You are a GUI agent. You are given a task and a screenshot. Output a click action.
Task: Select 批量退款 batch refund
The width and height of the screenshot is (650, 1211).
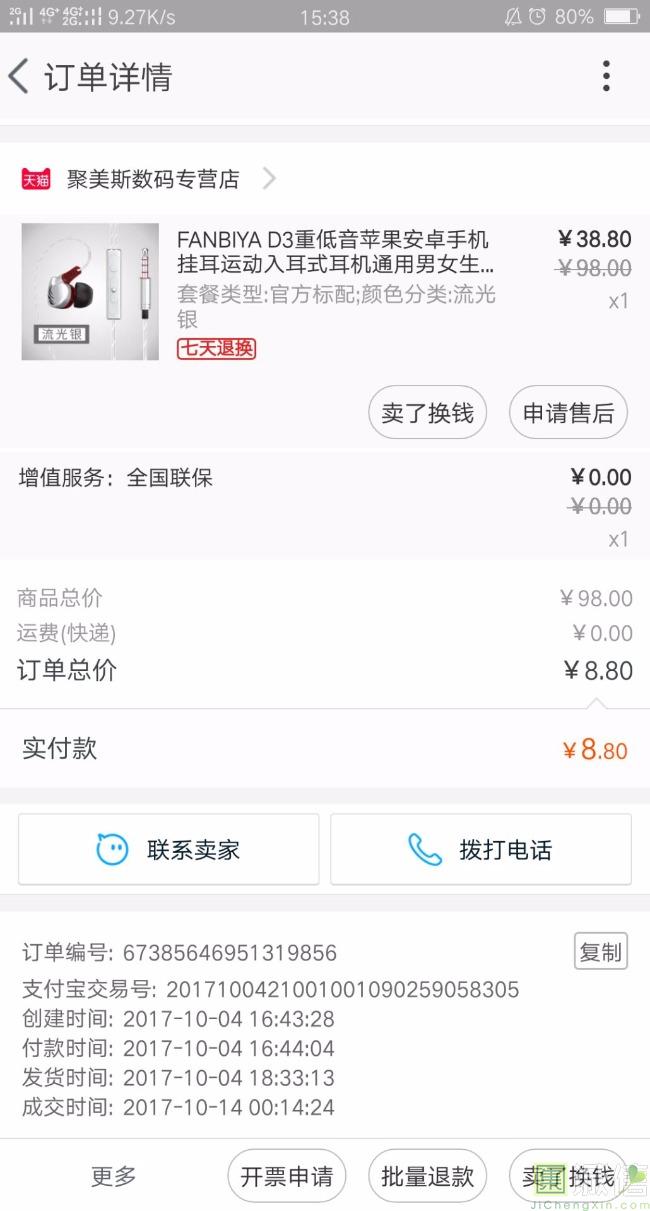427,1176
